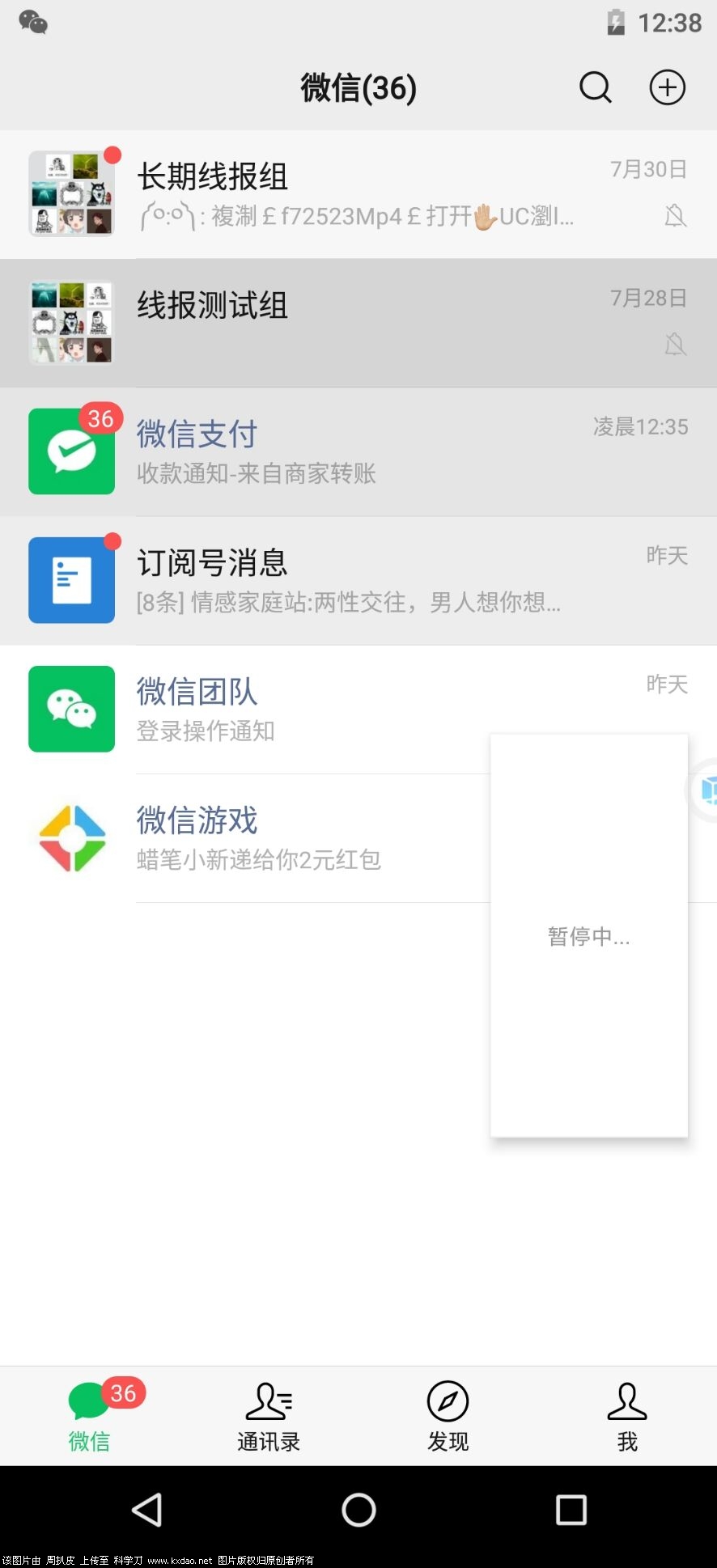This screenshot has height=1568, width=717.
Task: Tap the 通讯录 contacts icon in bottom bar
Action: (x=269, y=1401)
